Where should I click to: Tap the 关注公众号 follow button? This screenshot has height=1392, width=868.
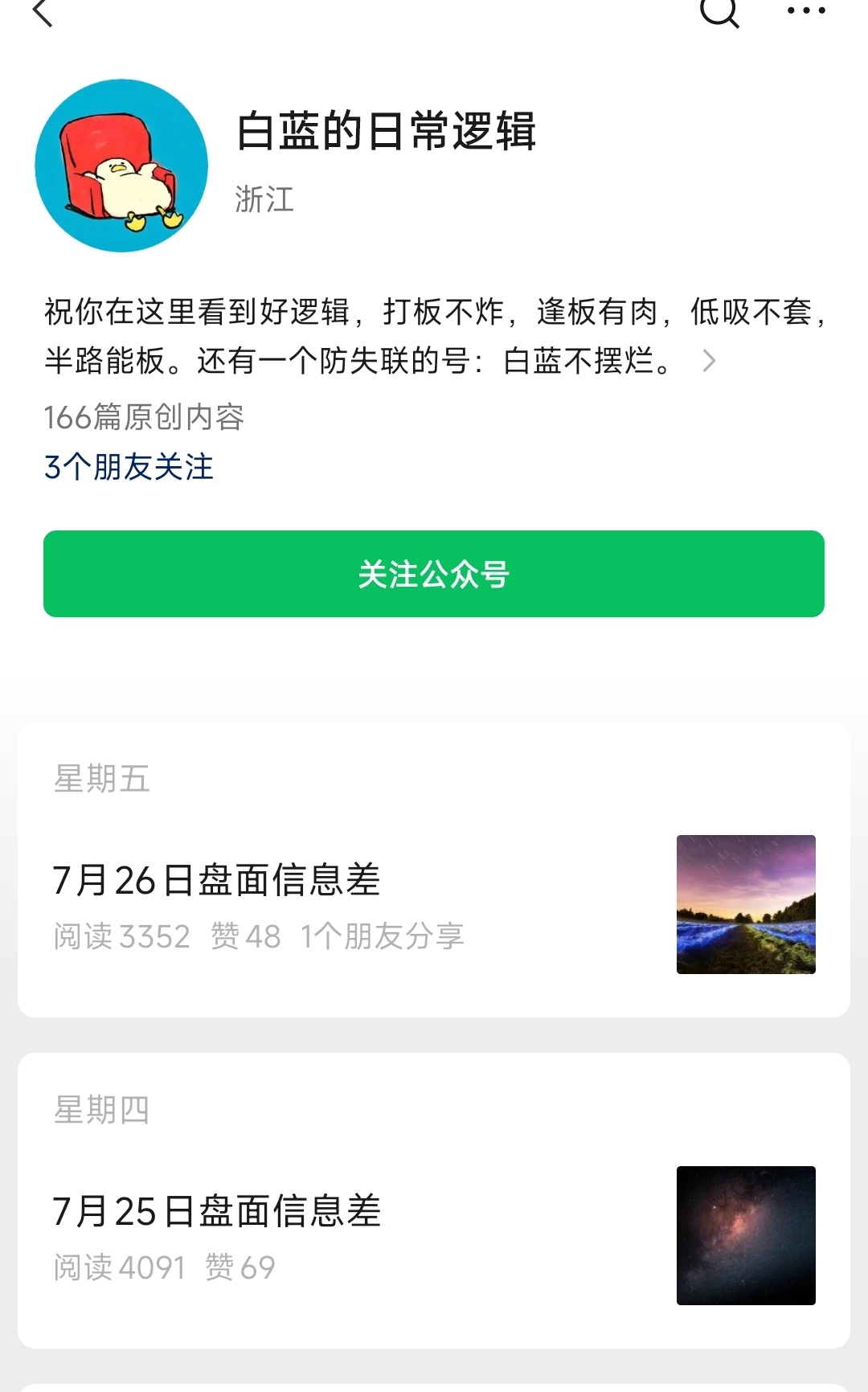click(434, 574)
